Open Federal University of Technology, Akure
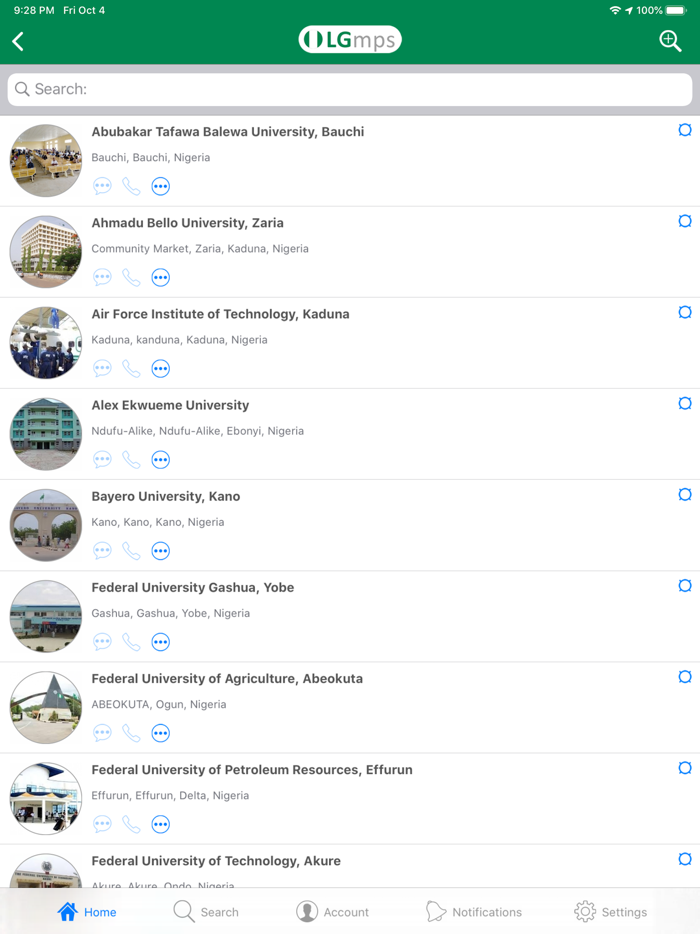Viewport: 700px width, 934px height. tap(216, 861)
